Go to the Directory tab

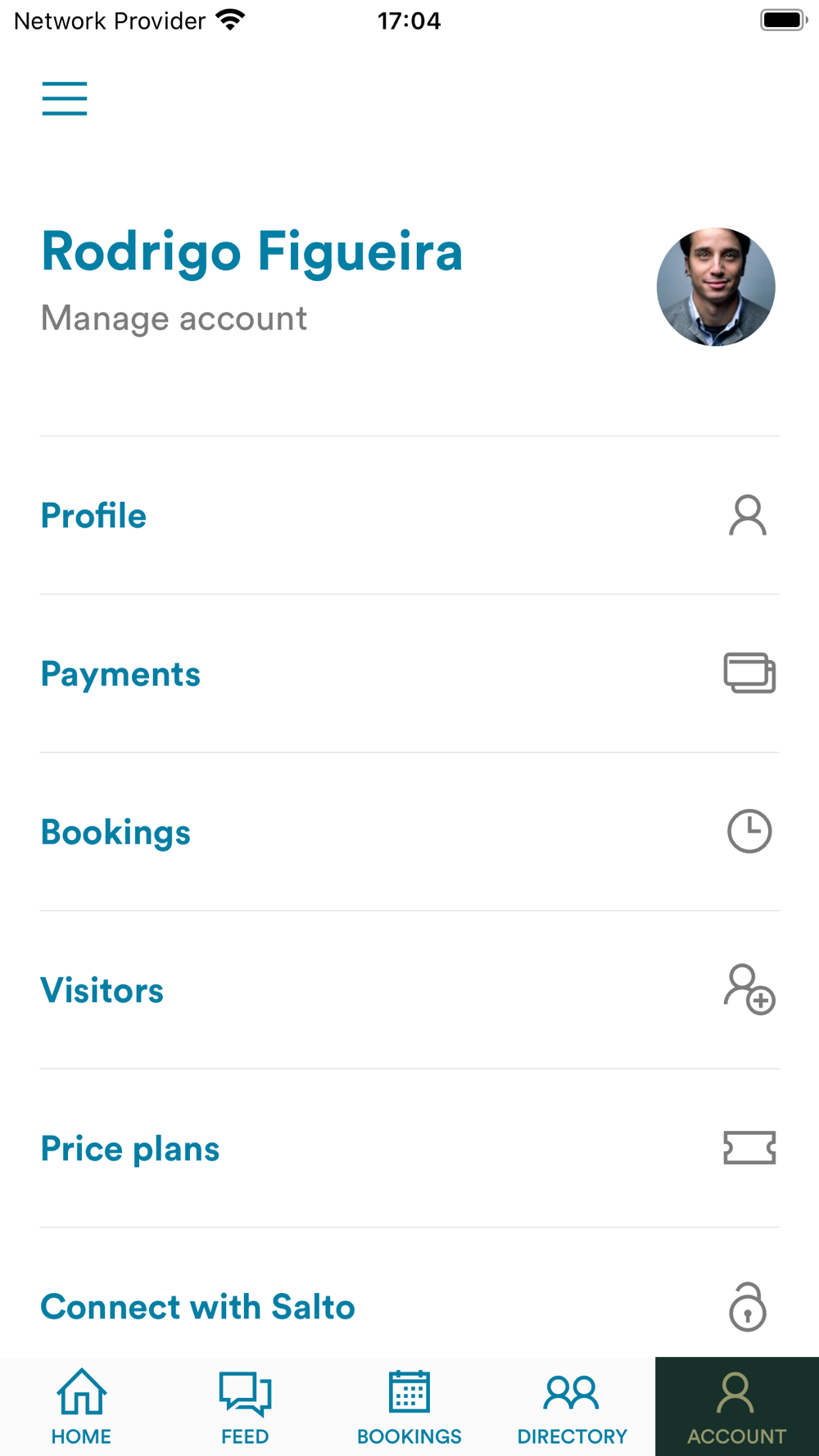pos(572,1407)
